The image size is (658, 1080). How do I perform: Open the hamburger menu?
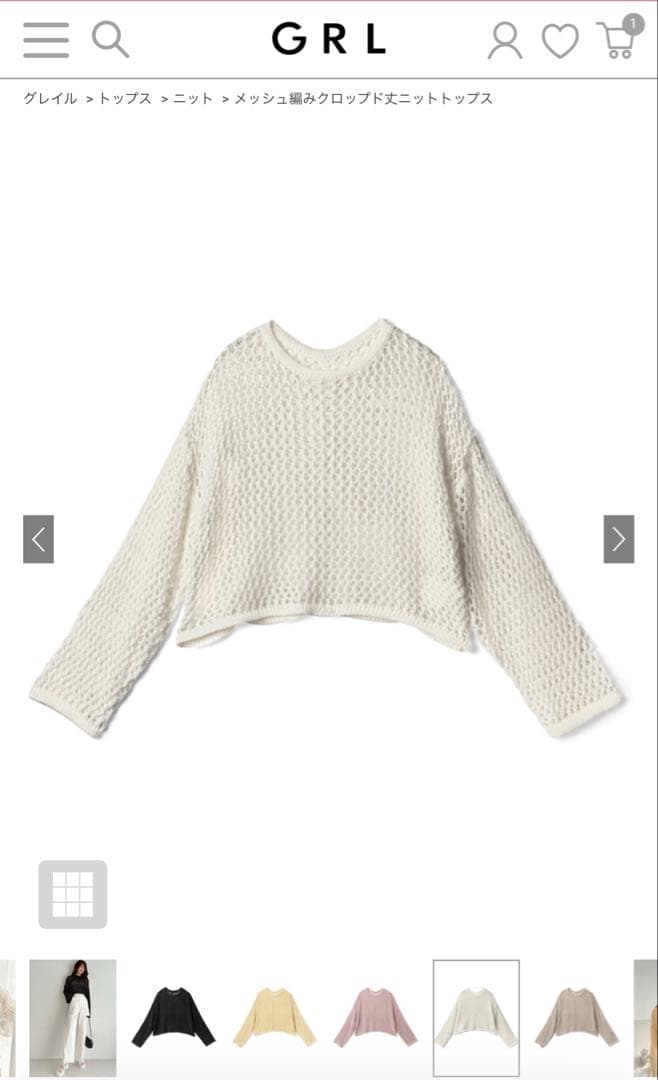pos(45,40)
